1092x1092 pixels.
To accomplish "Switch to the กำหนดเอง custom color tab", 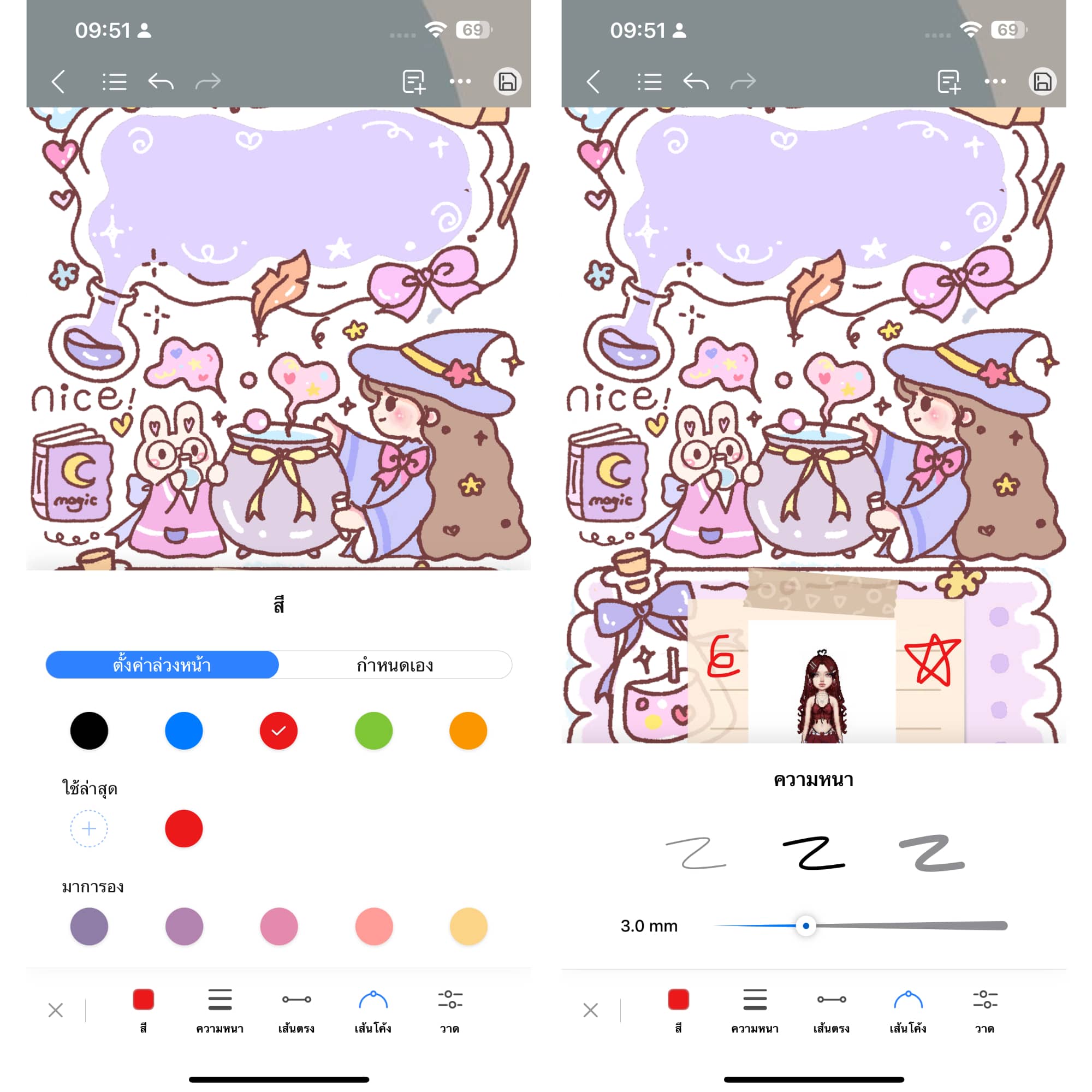I will [395, 664].
